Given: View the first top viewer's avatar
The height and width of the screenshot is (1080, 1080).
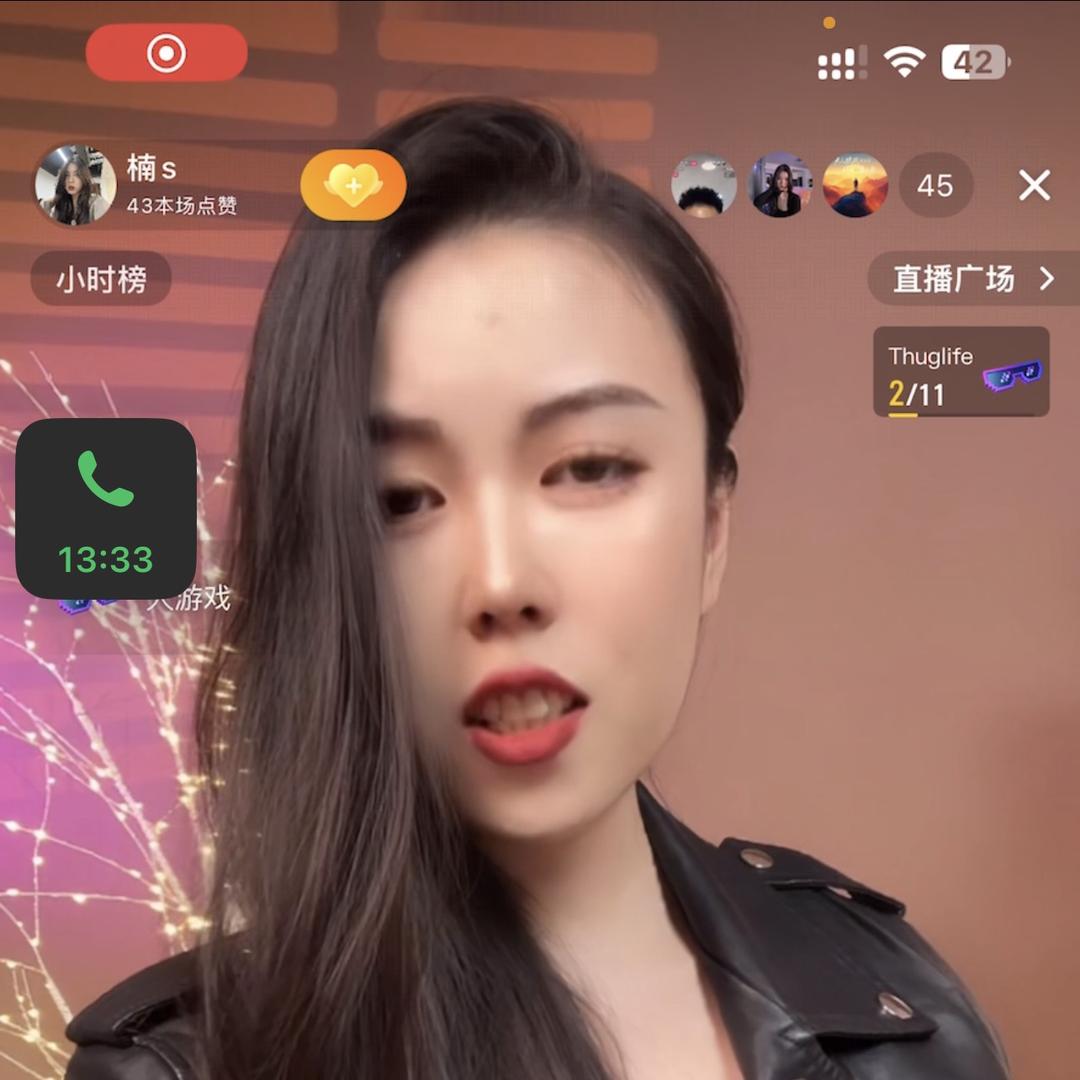Looking at the screenshot, I should pos(703,185).
